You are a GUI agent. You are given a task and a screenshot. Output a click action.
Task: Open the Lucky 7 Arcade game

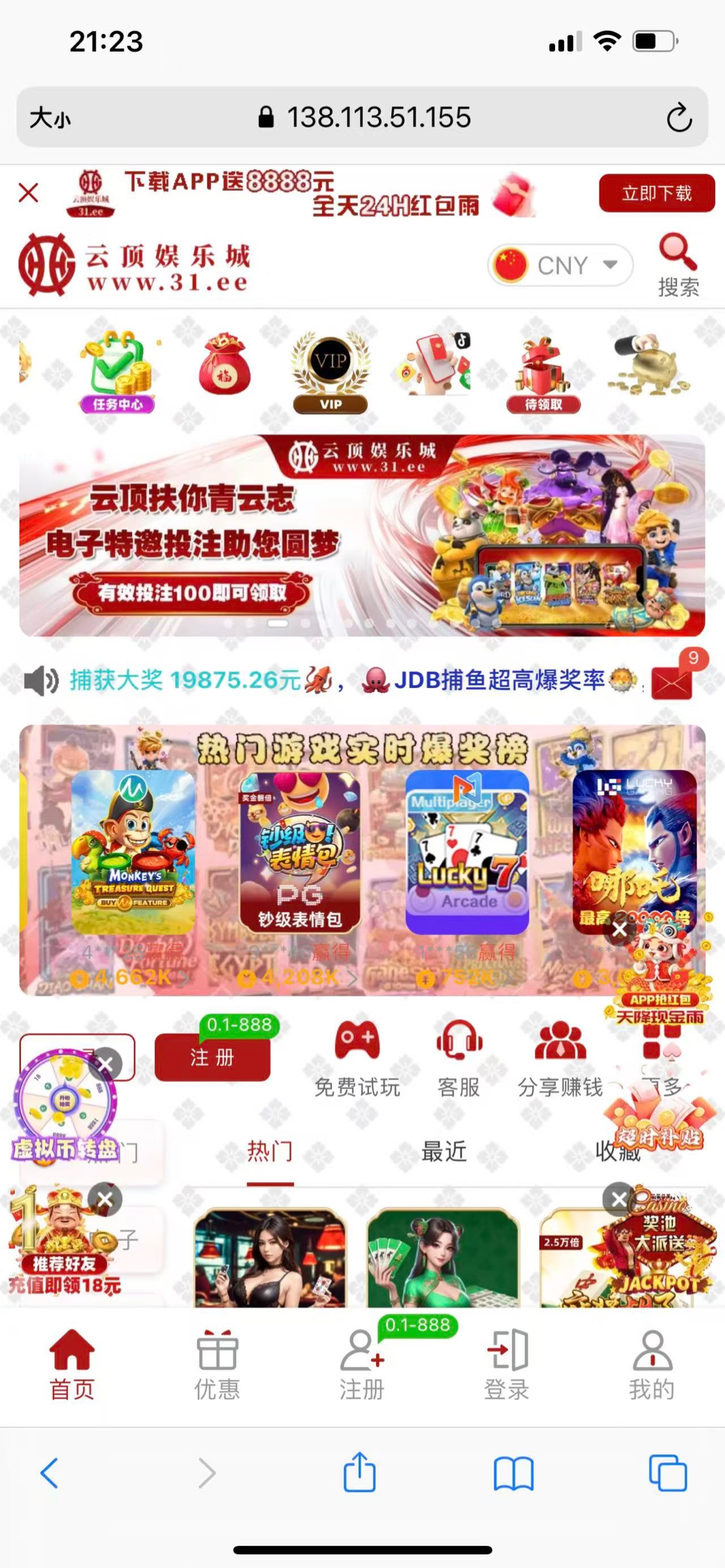coord(467,852)
